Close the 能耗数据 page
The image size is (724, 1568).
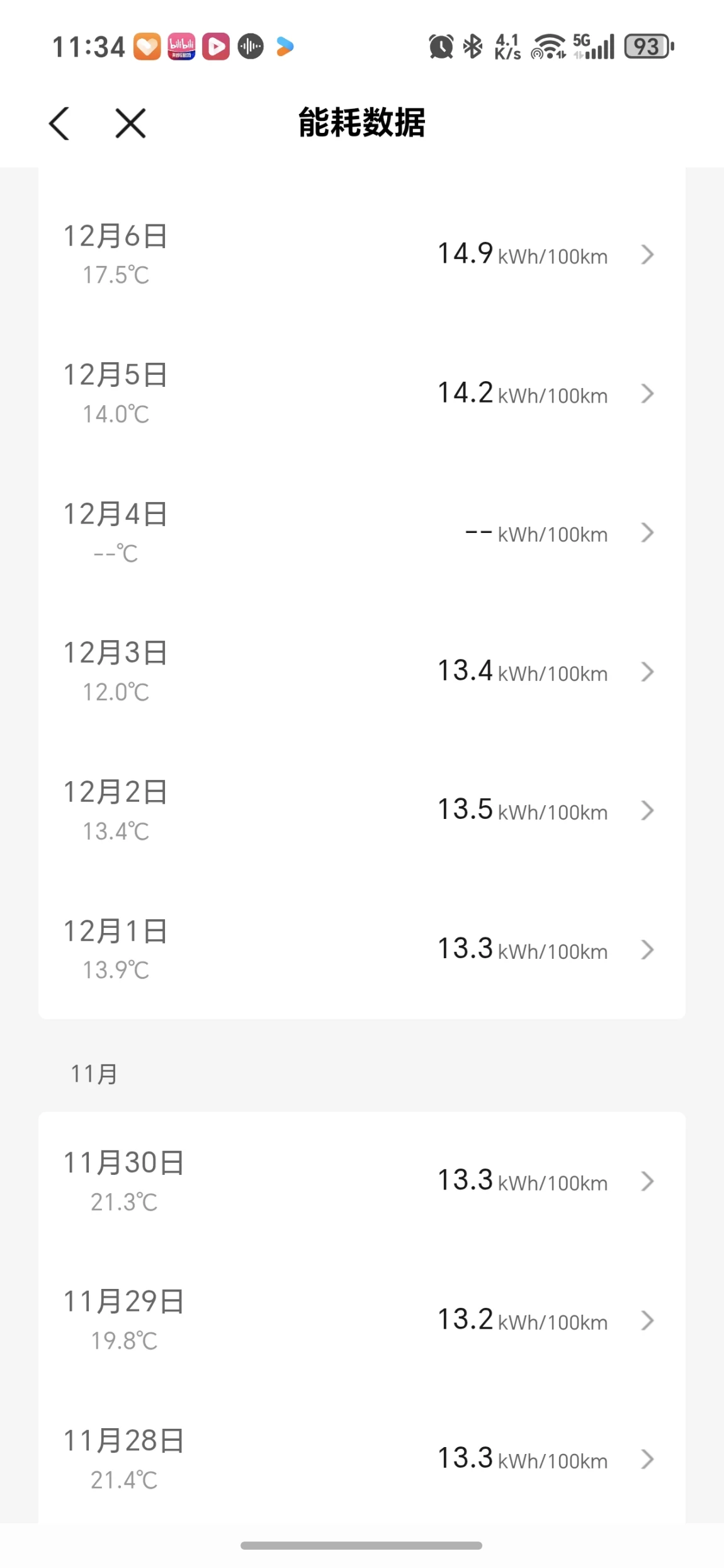[x=130, y=123]
